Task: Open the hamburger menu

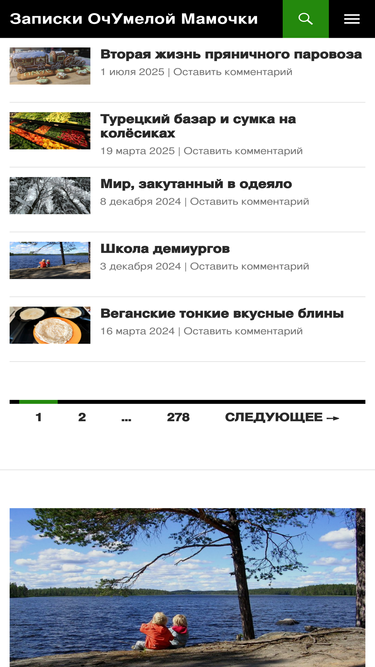Action: pos(352,19)
